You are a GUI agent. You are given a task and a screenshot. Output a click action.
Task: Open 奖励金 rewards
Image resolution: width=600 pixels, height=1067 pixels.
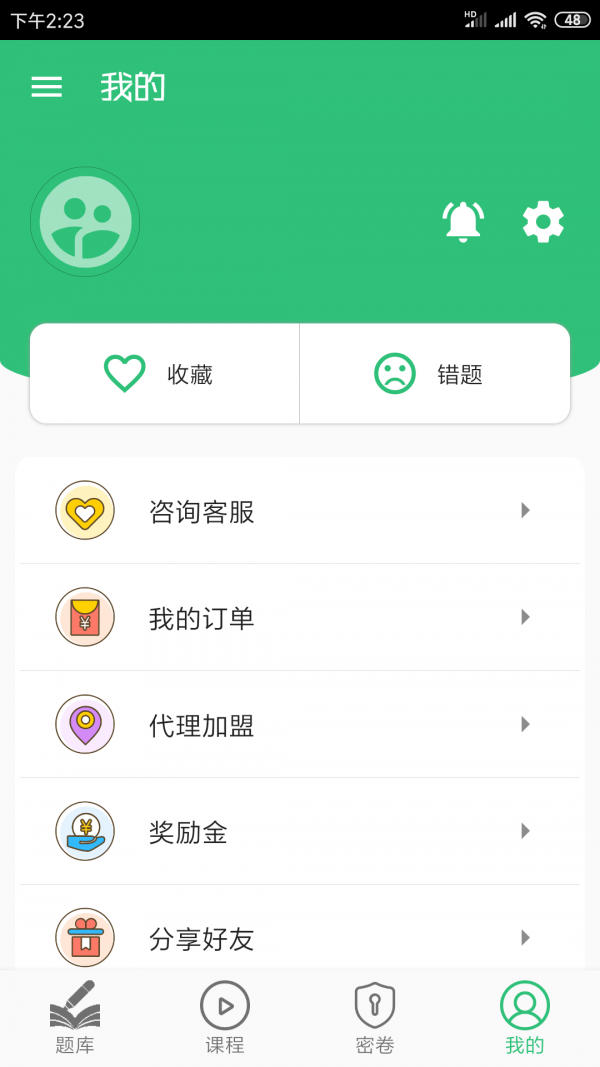[300, 832]
